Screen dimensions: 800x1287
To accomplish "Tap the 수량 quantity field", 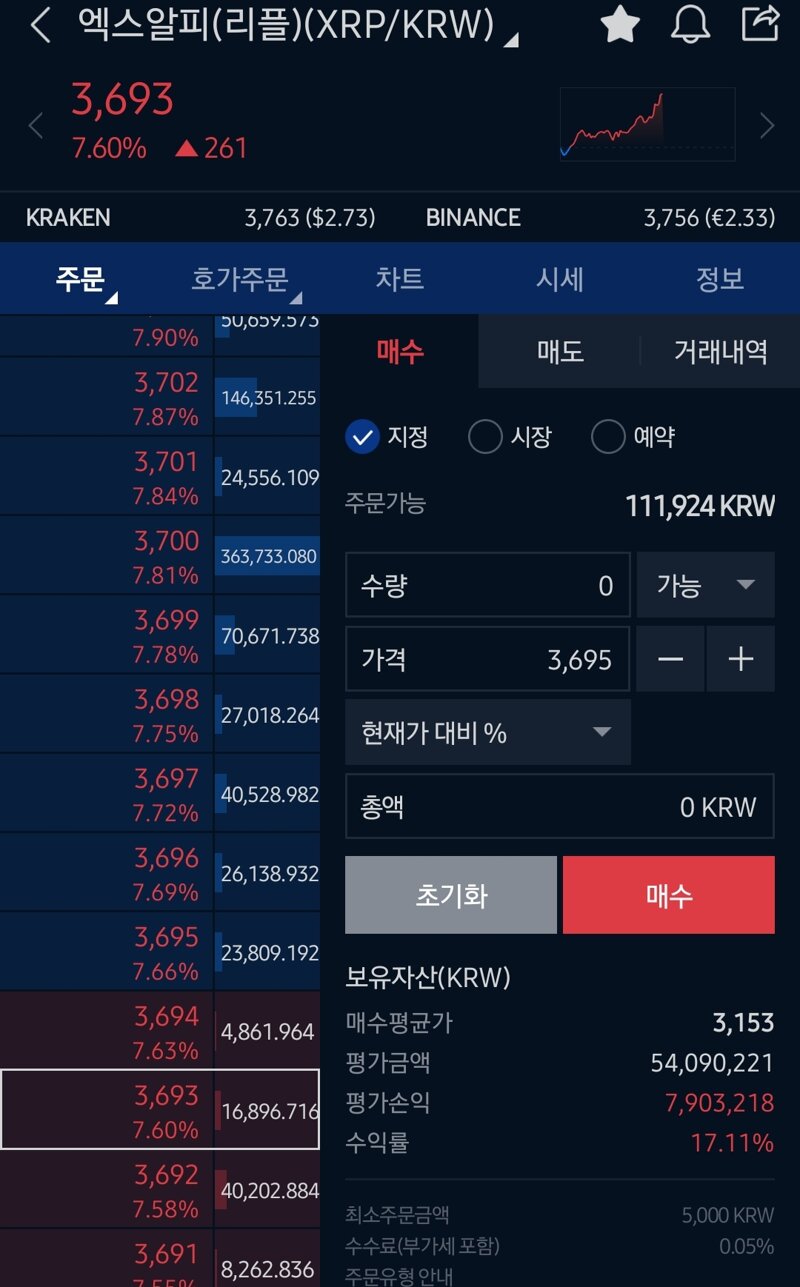I will pyautogui.click(x=488, y=585).
